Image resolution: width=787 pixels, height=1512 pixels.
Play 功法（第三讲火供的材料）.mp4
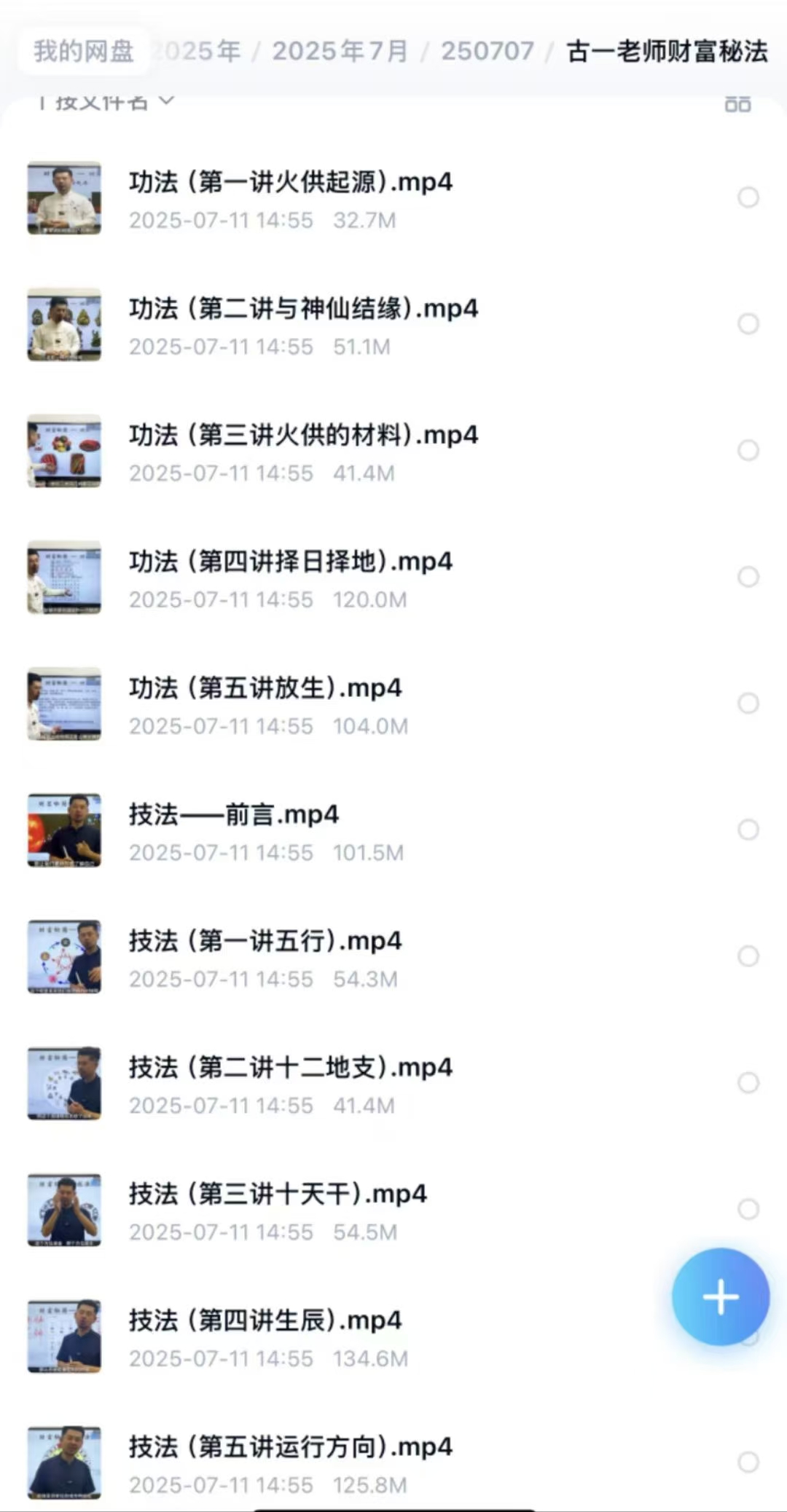303,435
